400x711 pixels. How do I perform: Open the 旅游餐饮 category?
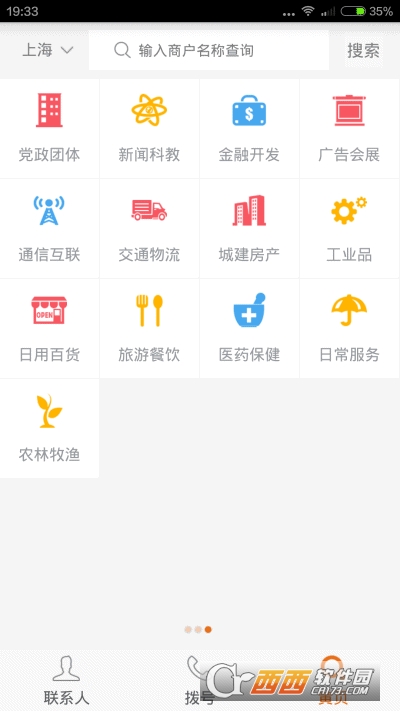(149, 328)
